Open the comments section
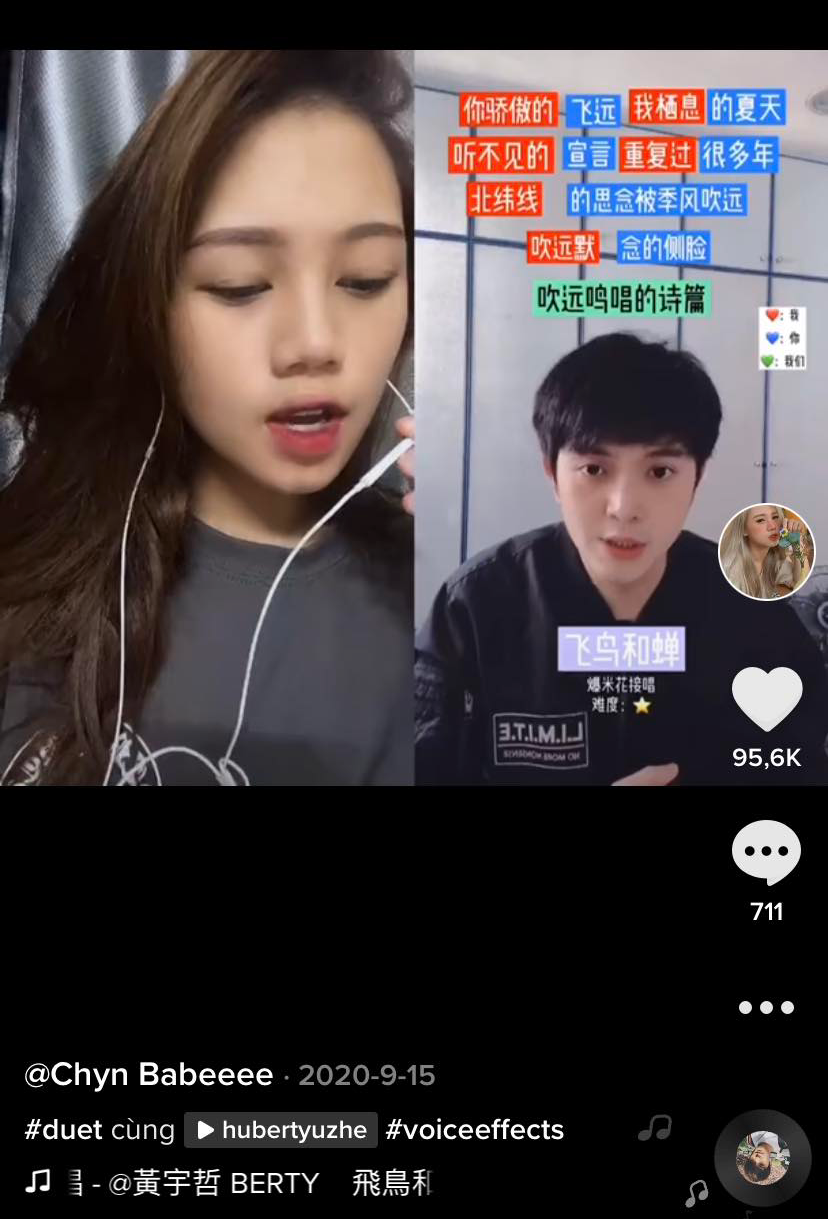 [x=767, y=853]
